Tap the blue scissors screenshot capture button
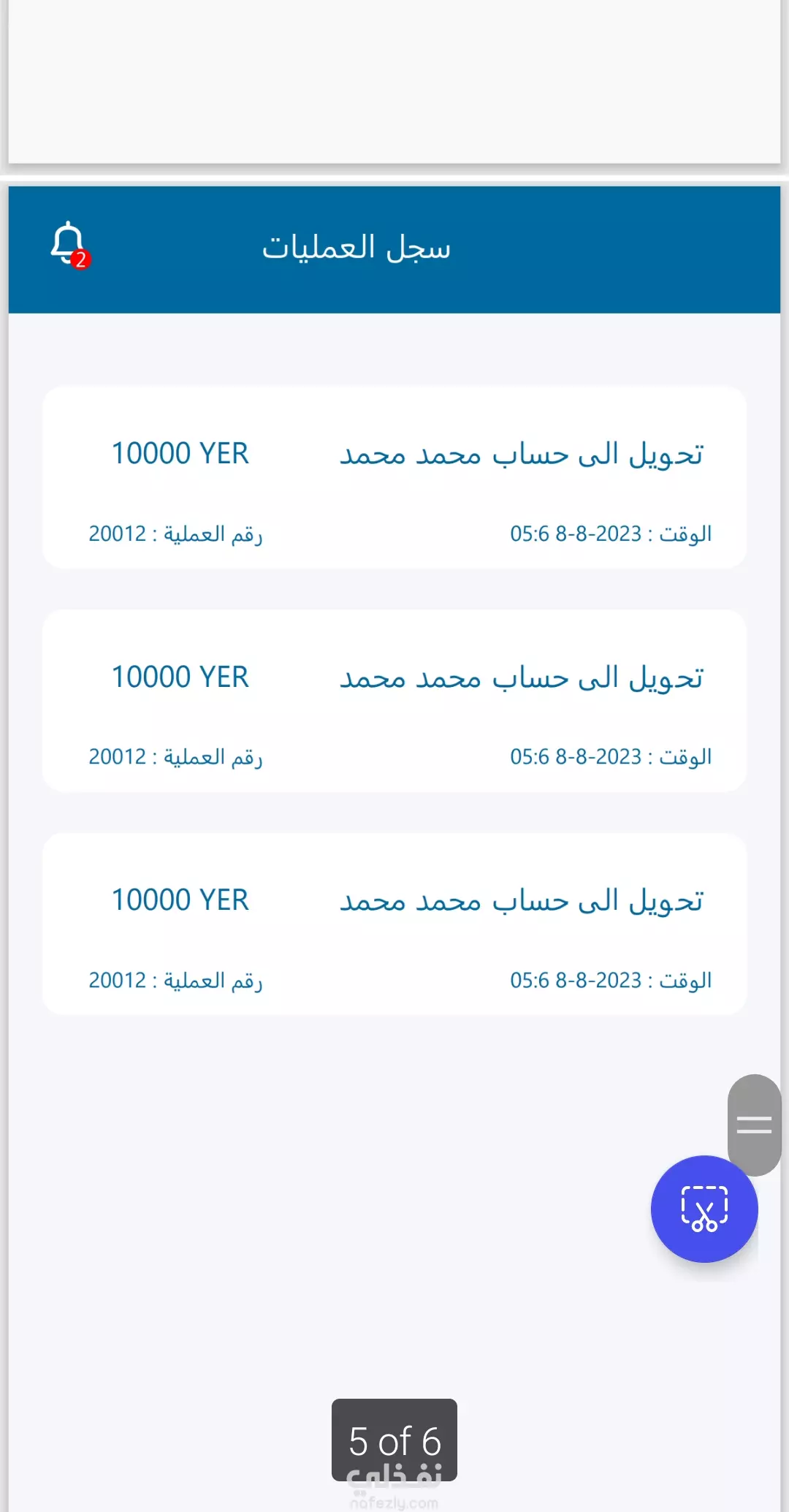Image resolution: width=789 pixels, height=1512 pixels. tap(704, 1209)
